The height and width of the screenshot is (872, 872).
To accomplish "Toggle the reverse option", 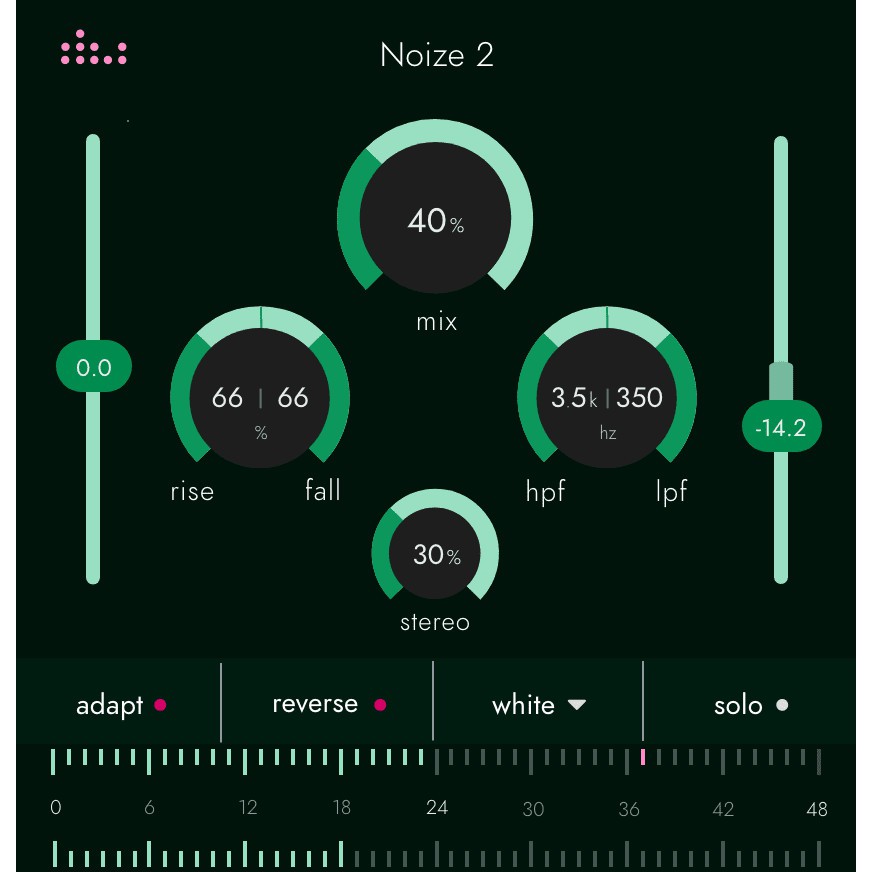I will tap(328, 704).
